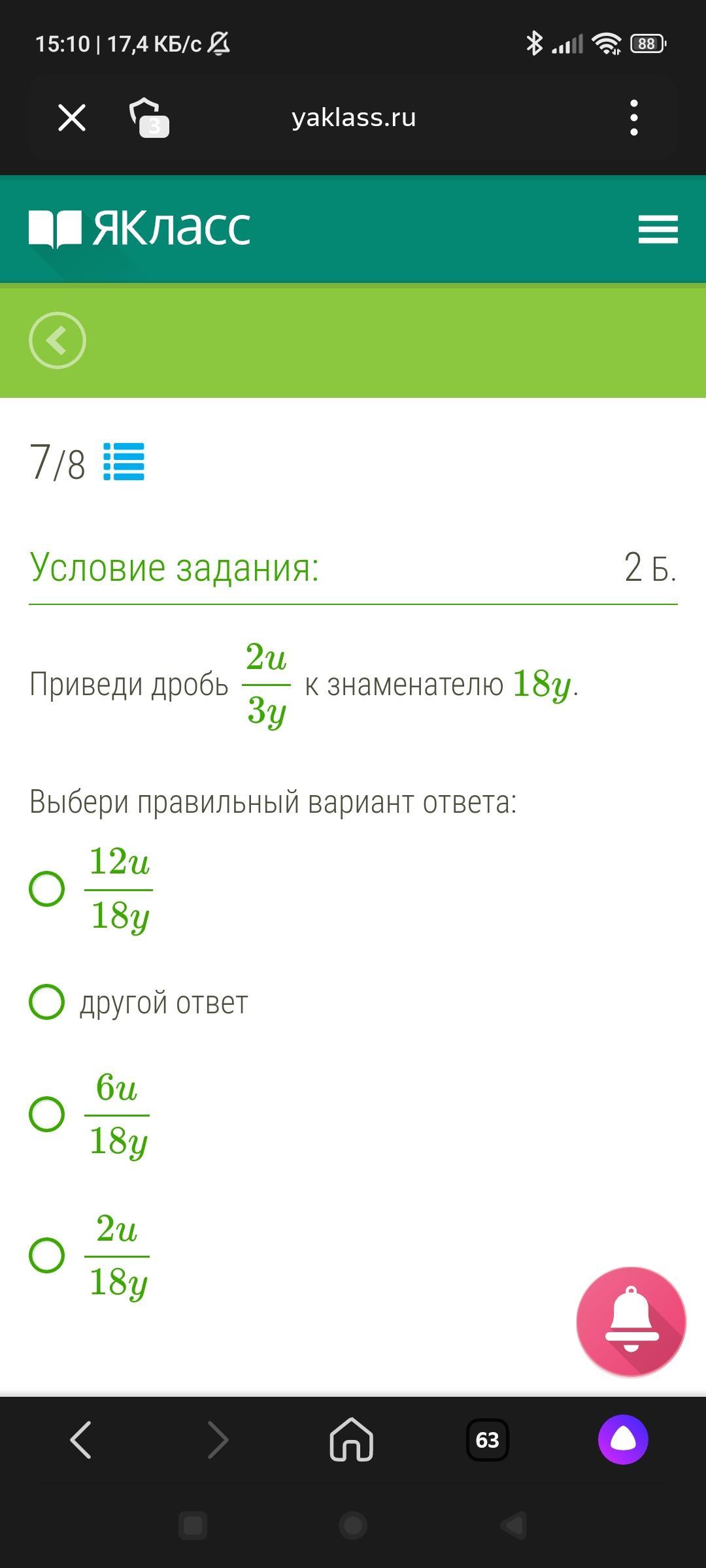Screen dimensions: 706x1568
Task: Open the task list icon next to 7/8
Action: click(x=124, y=462)
